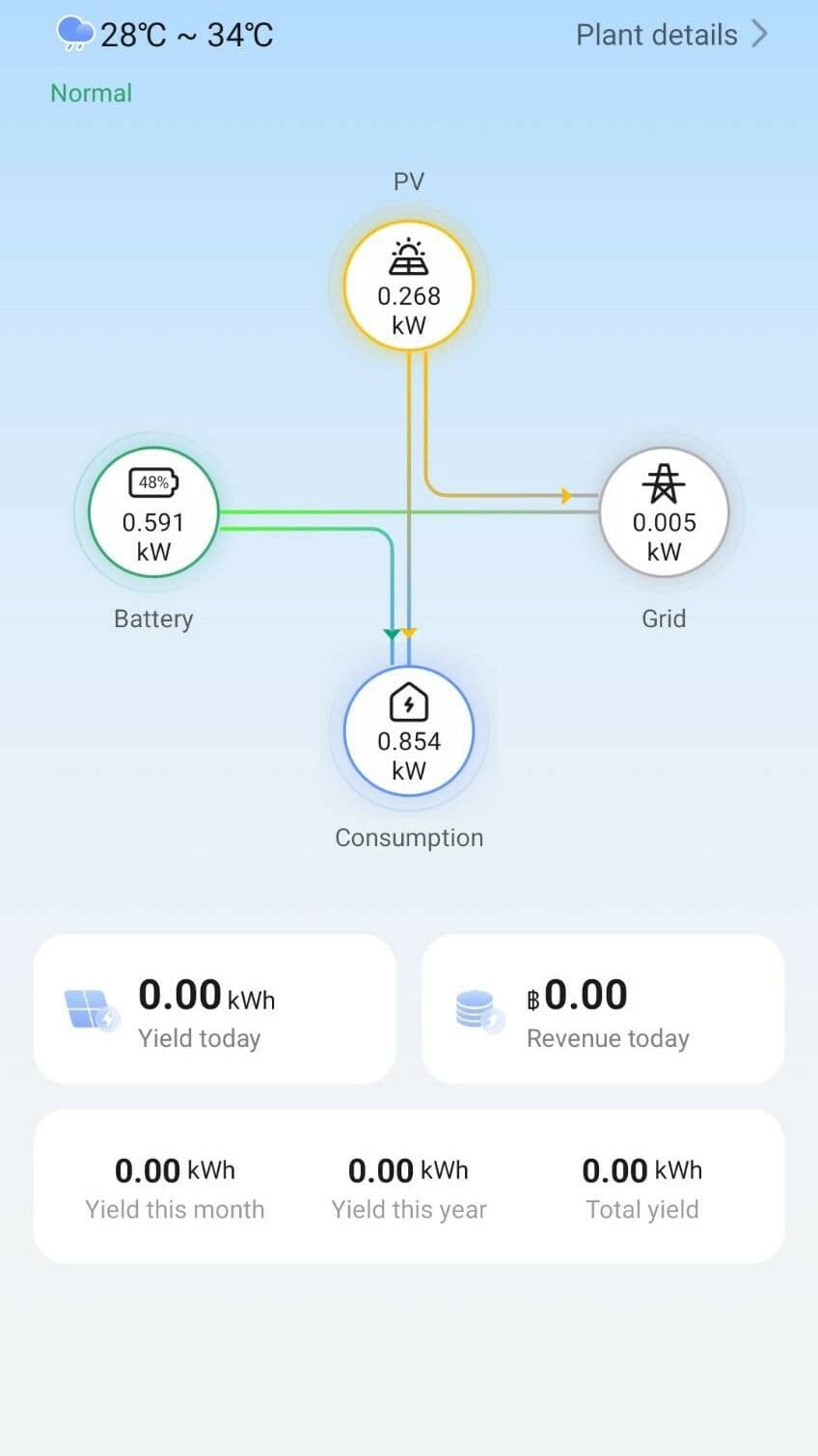Screen dimensions: 818x1456
Task: Select the Battery node
Action: tap(153, 512)
